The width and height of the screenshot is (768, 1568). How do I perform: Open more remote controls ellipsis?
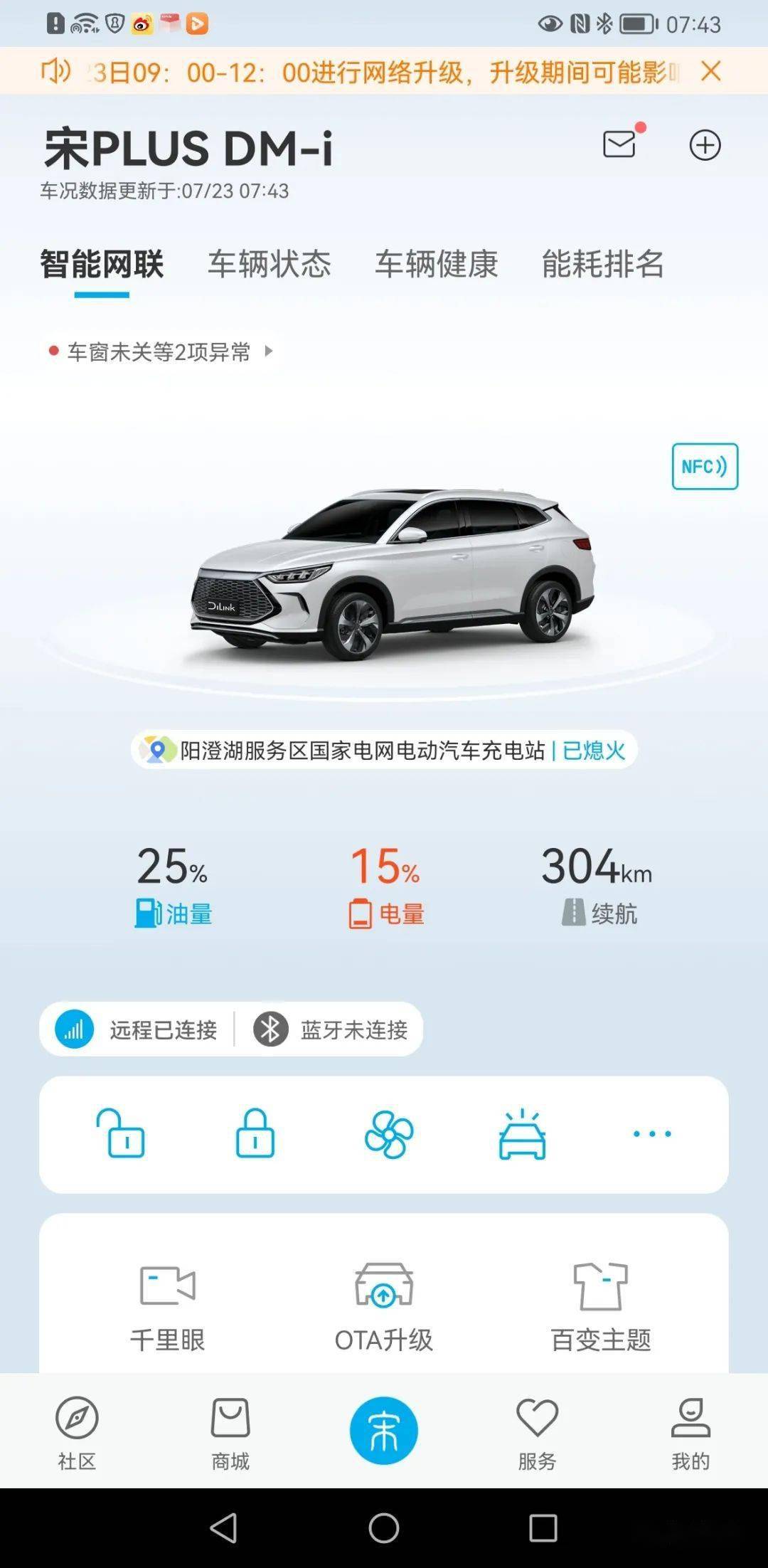652,1133
